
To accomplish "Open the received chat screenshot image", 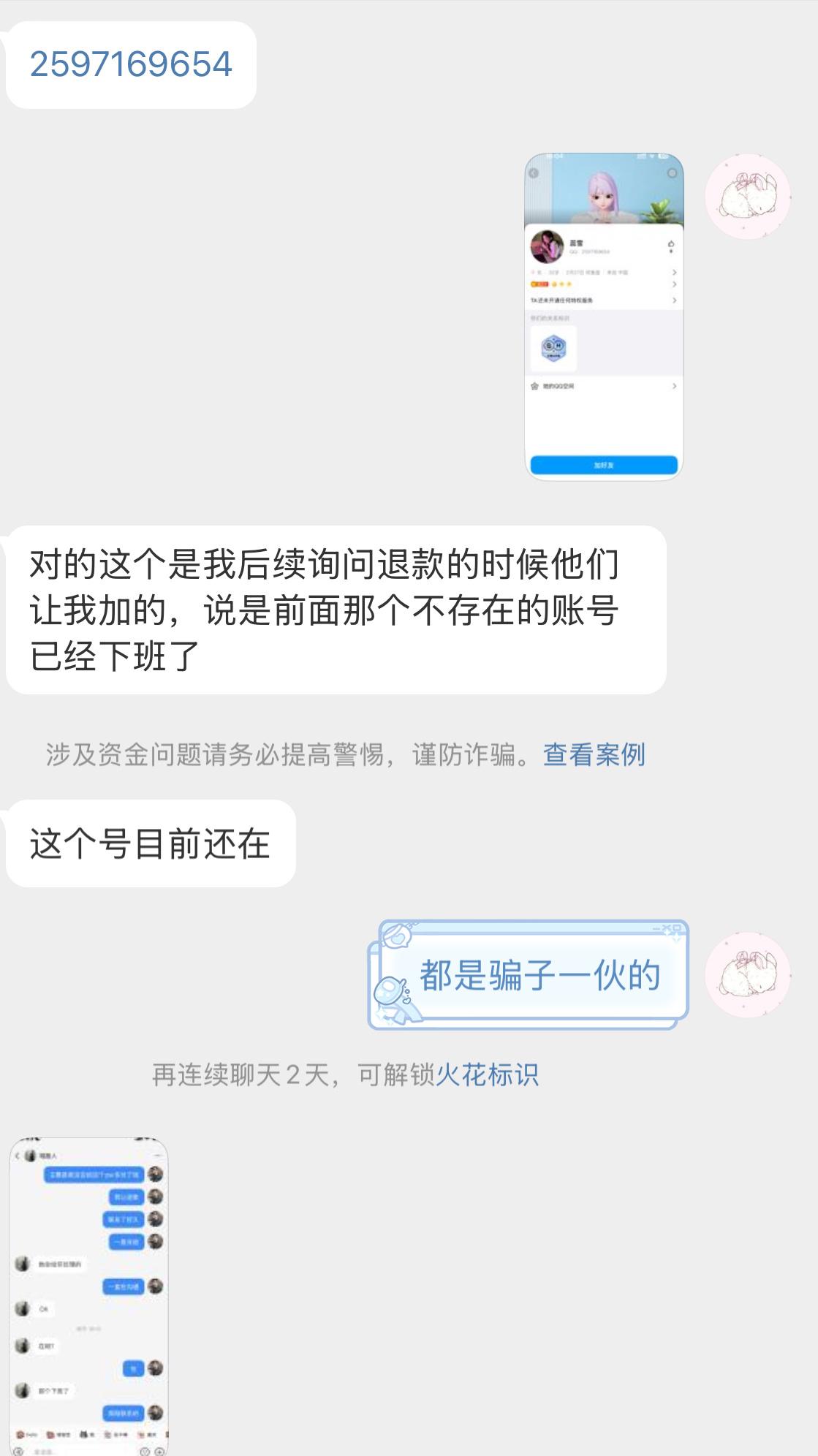I will (x=88, y=1295).
